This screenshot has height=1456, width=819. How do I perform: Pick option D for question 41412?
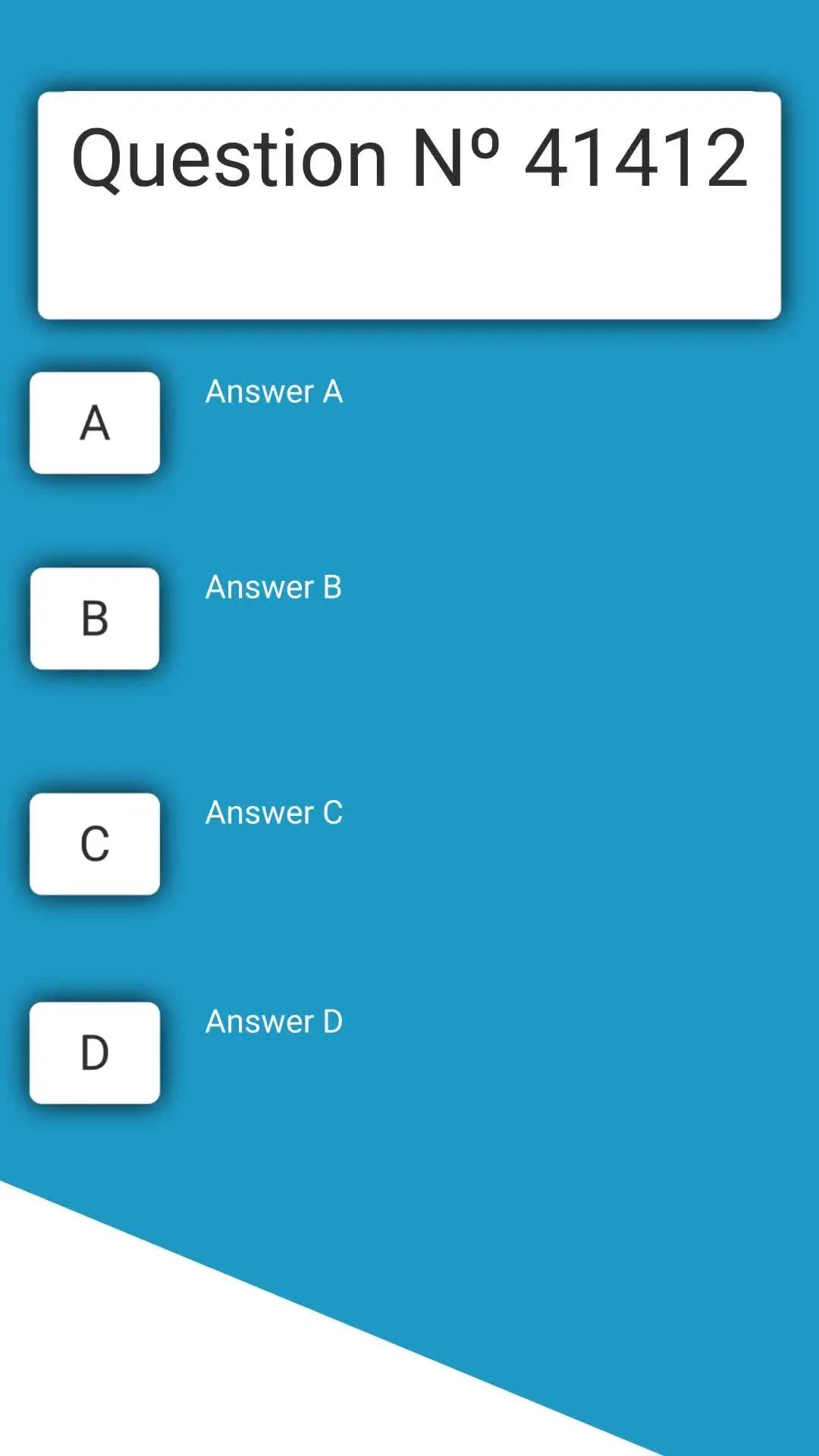click(x=94, y=1054)
